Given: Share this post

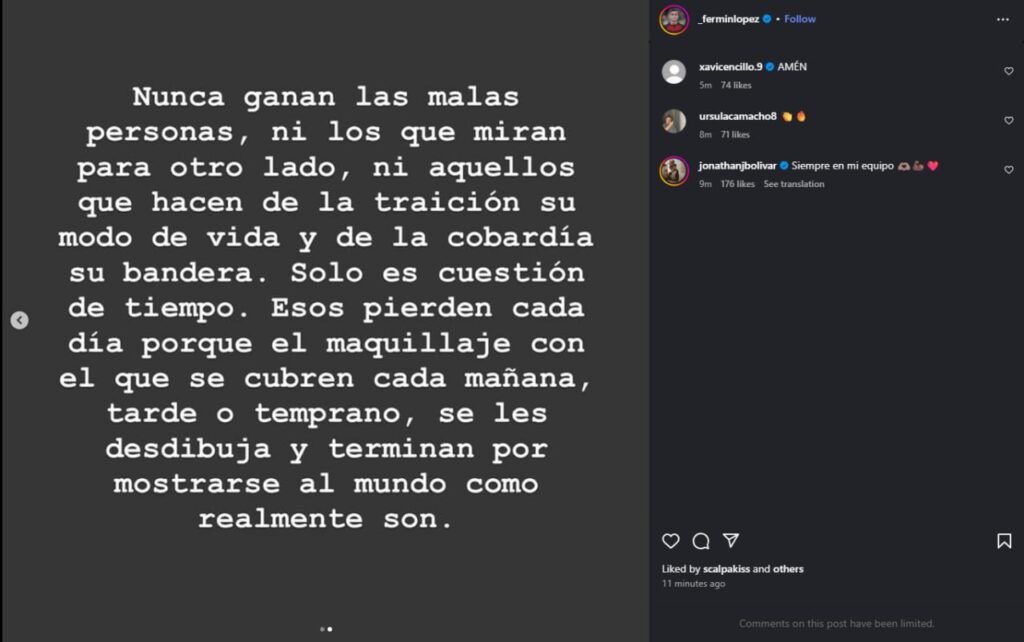Looking at the screenshot, I should 731,541.
